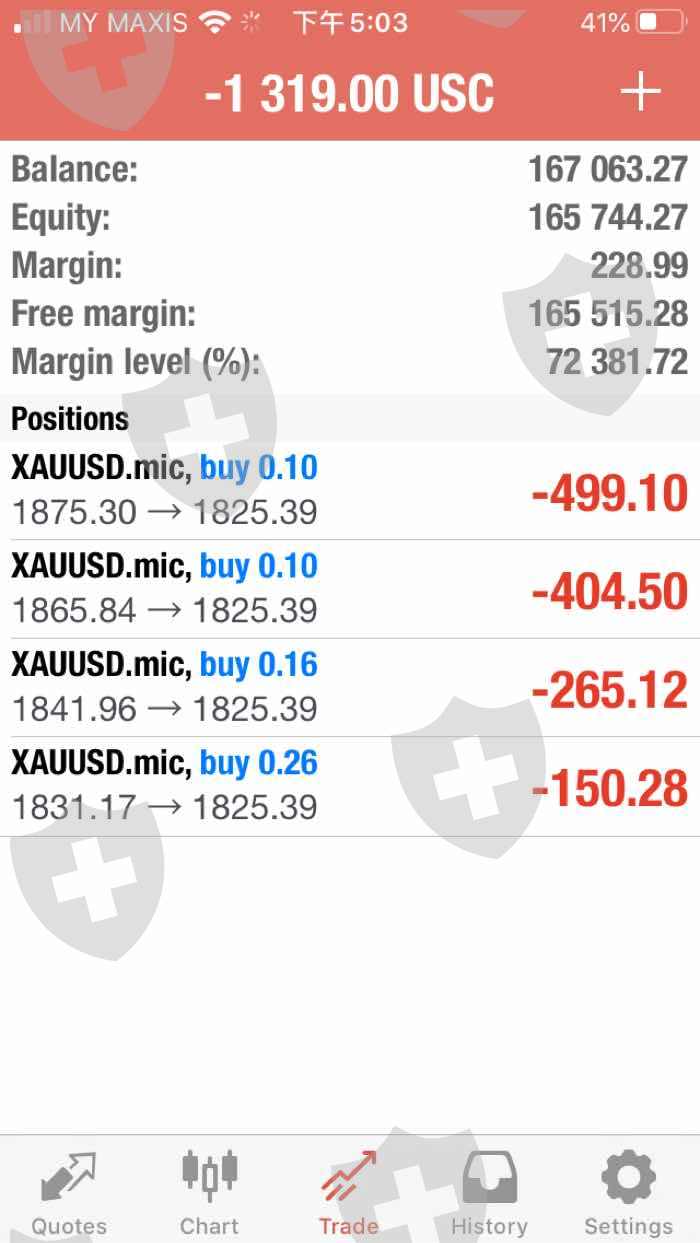Screen dimensions: 700x1243
Task: Open XAUUSD.mic buy 0.10 position at 1875.30
Action: 350,490
